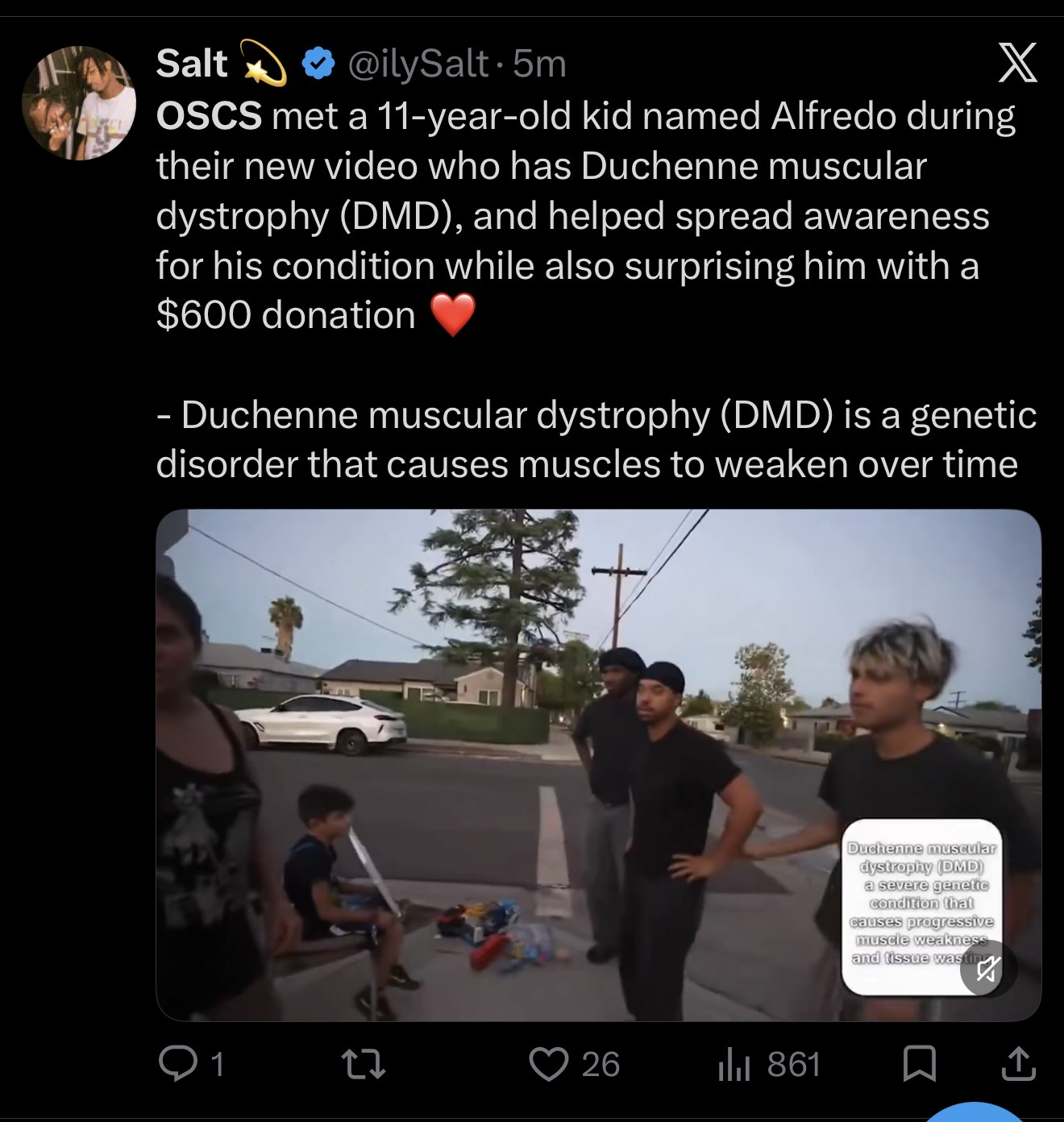The height and width of the screenshot is (1122, 1064).
Task: Open Salt's profile picture
Action: point(79,102)
